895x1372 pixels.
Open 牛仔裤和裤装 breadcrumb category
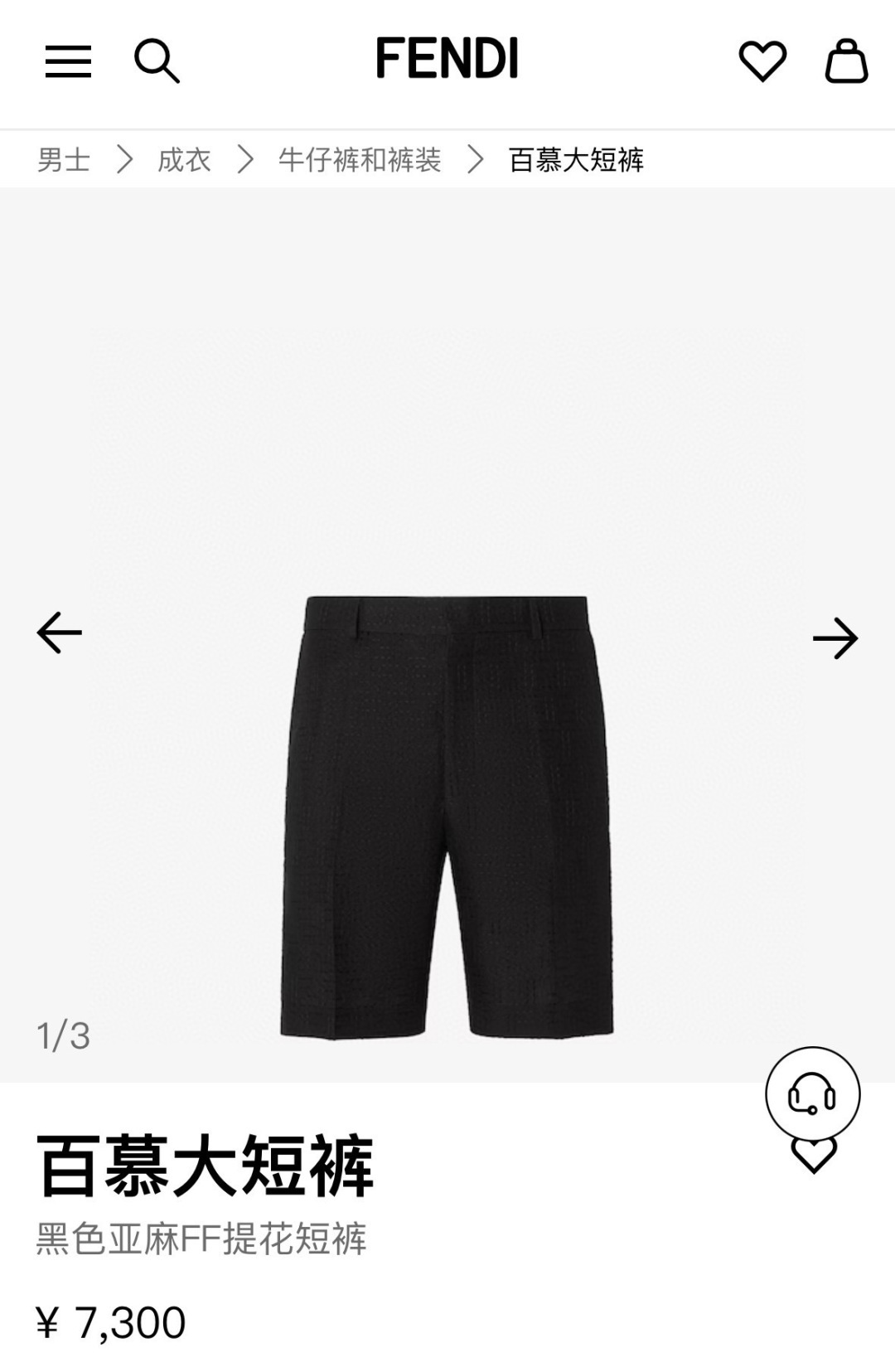pyautogui.click(x=359, y=159)
